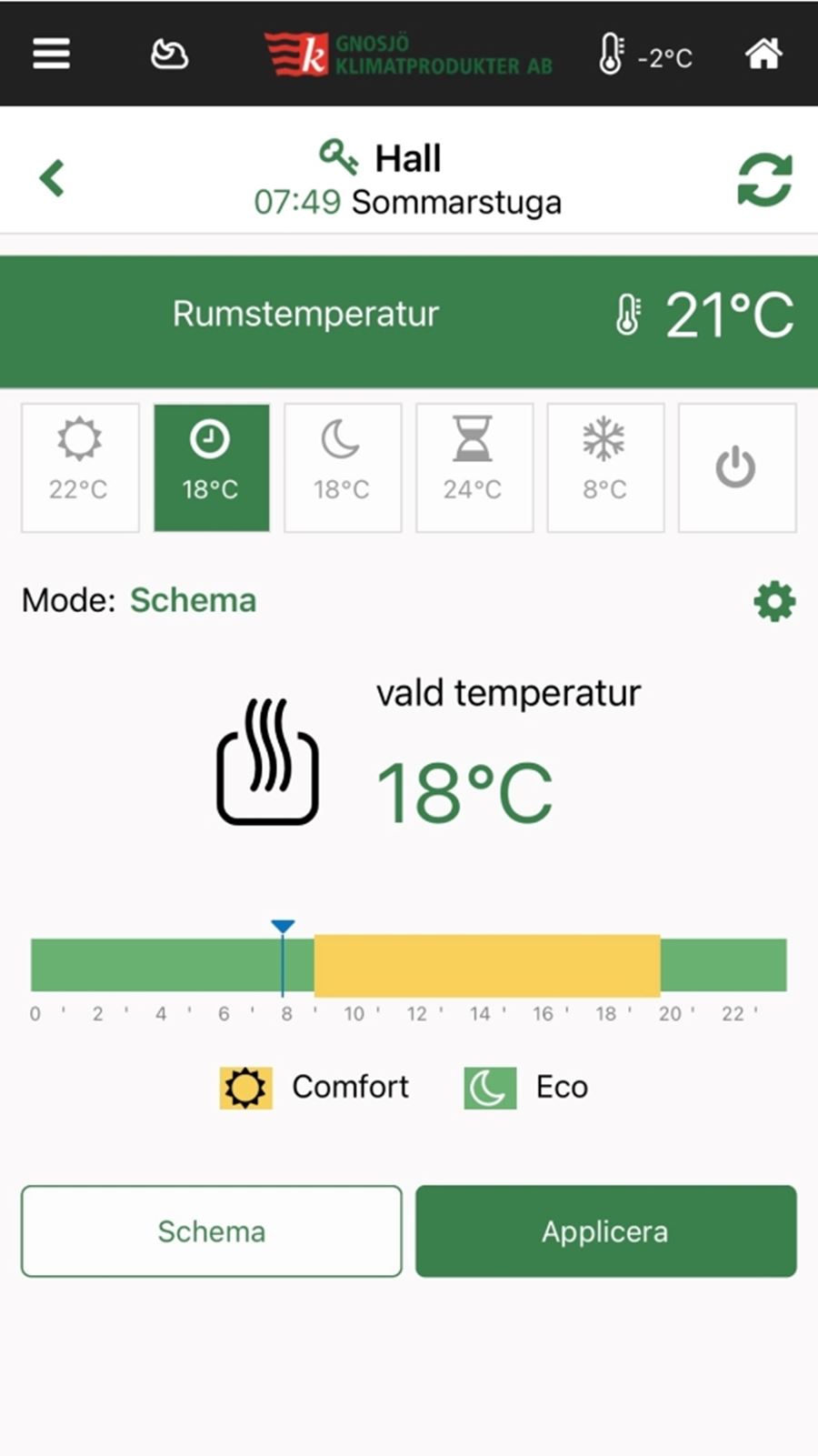The width and height of the screenshot is (818, 1456).
Task: Open the Schema button
Action: pyautogui.click(x=212, y=1231)
